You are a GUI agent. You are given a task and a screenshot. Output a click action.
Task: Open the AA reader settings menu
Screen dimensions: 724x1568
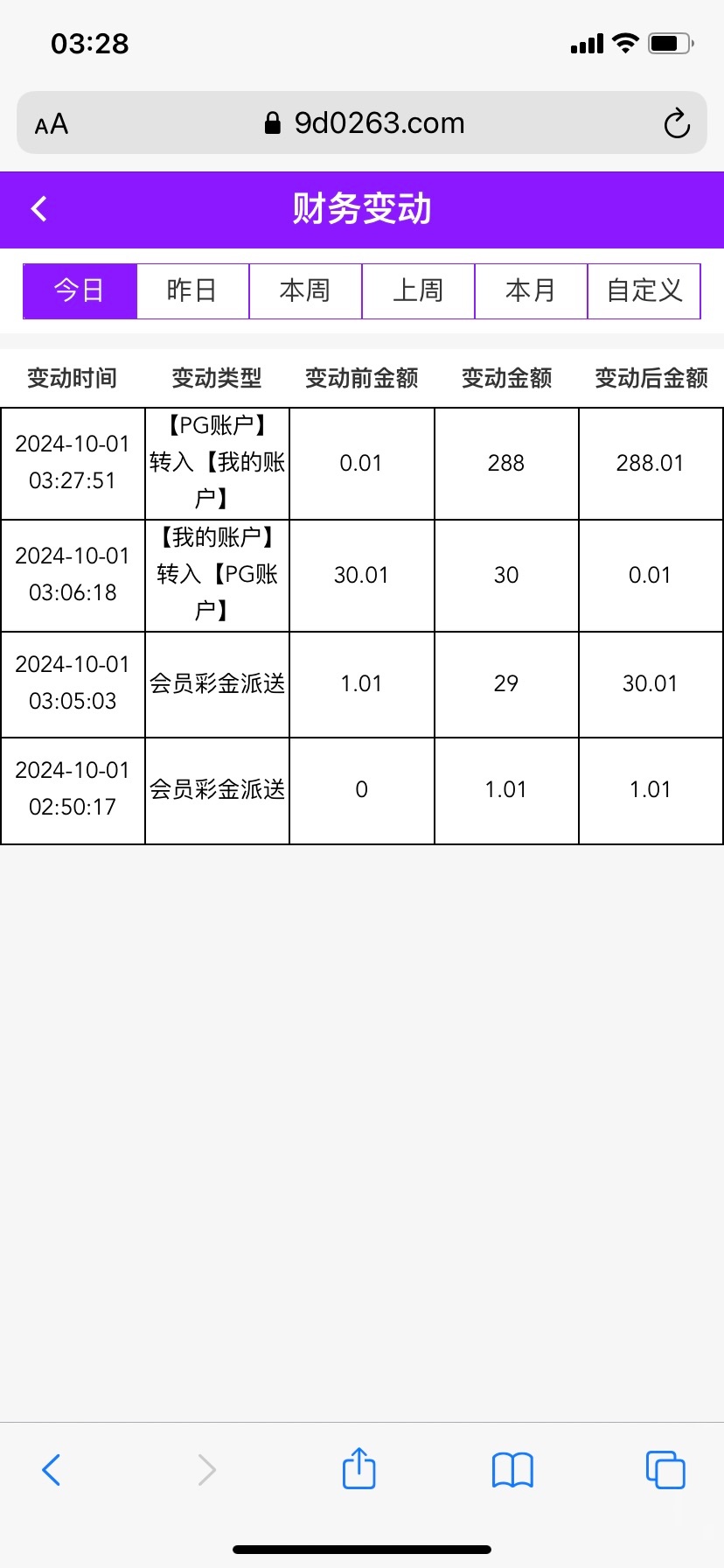(x=52, y=124)
